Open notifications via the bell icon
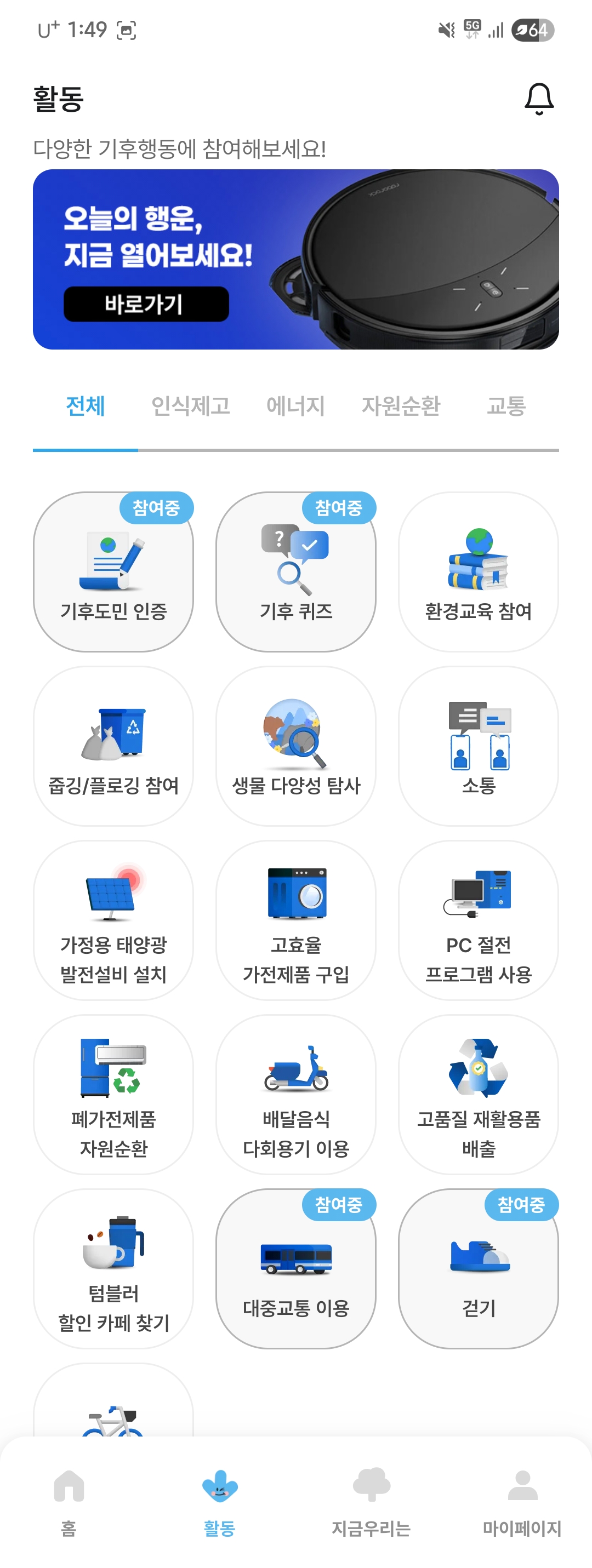 click(539, 98)
